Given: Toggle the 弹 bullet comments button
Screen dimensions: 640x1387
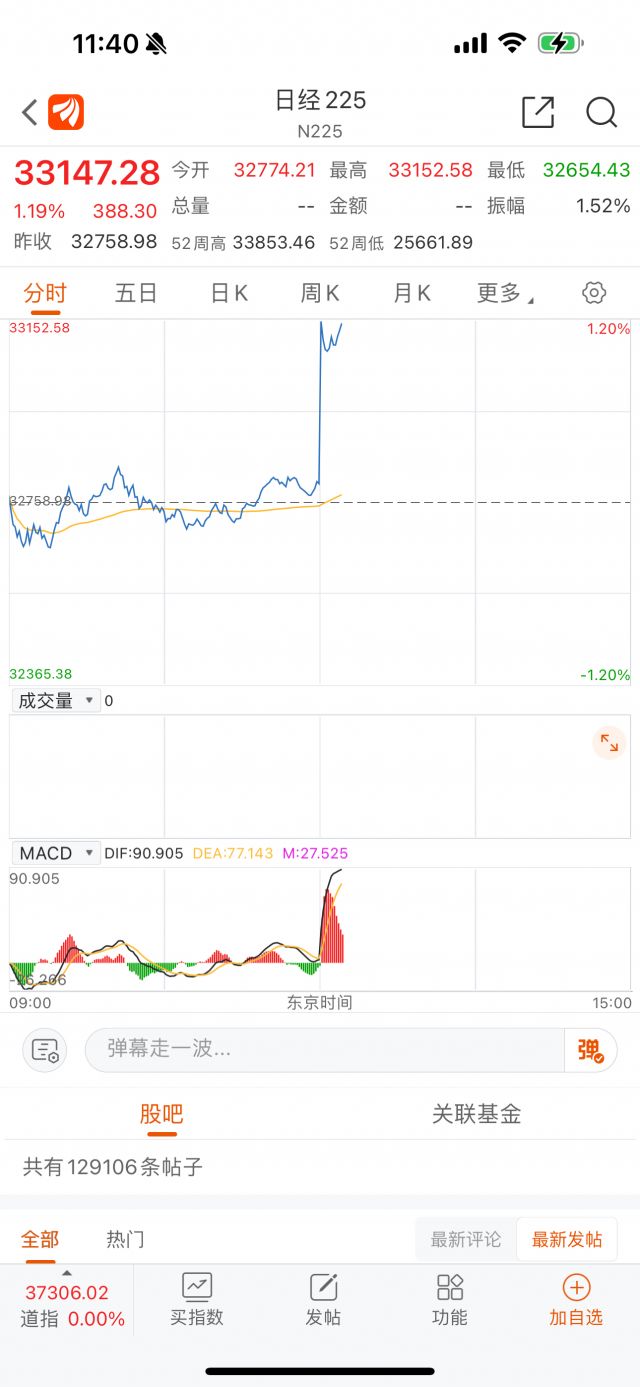Looking at the screenshot, I should pyautogui.click(x=590, y=1050).
